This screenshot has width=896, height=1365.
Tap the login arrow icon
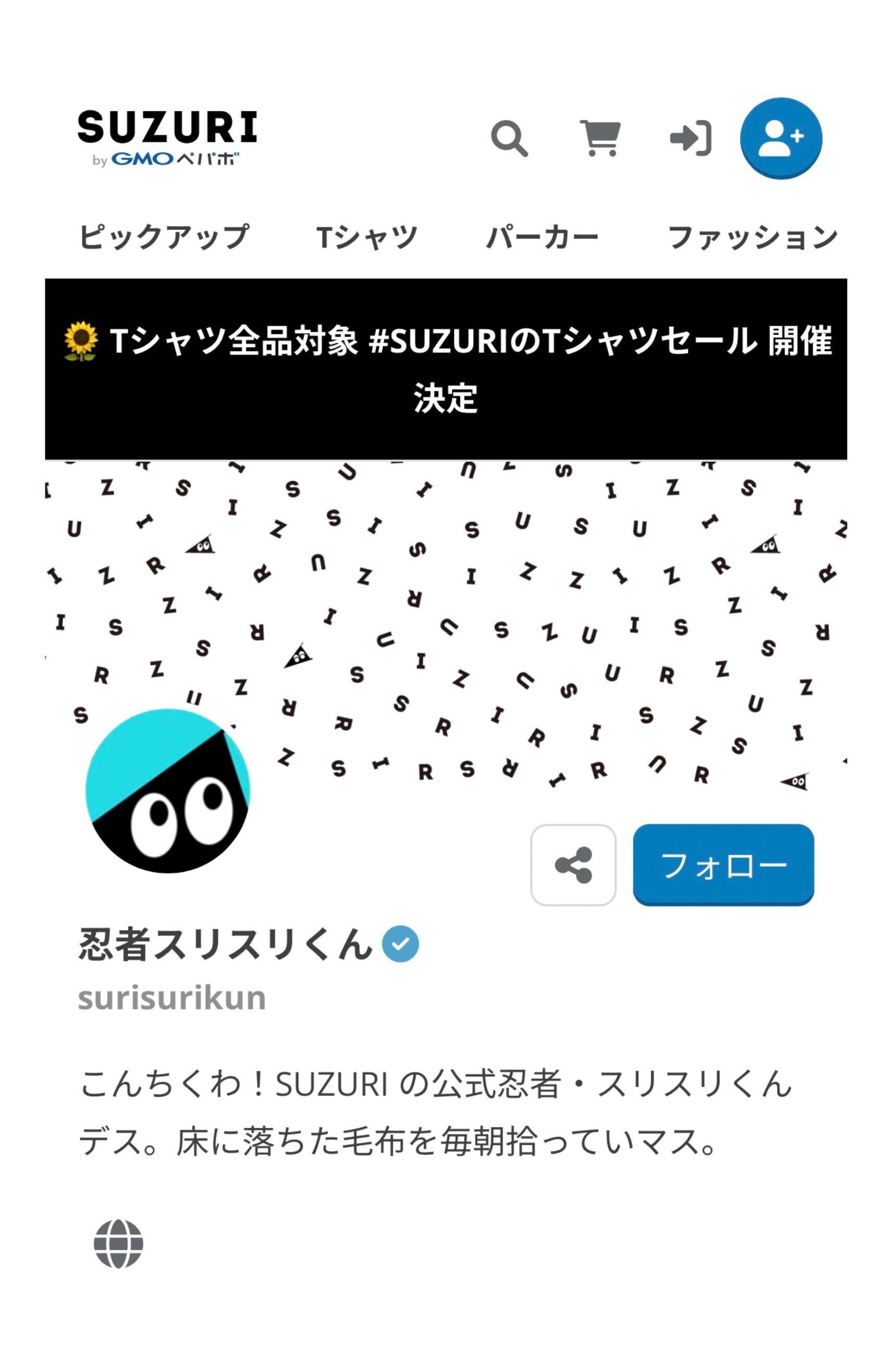pyautogui.click(x=690, y=138)
